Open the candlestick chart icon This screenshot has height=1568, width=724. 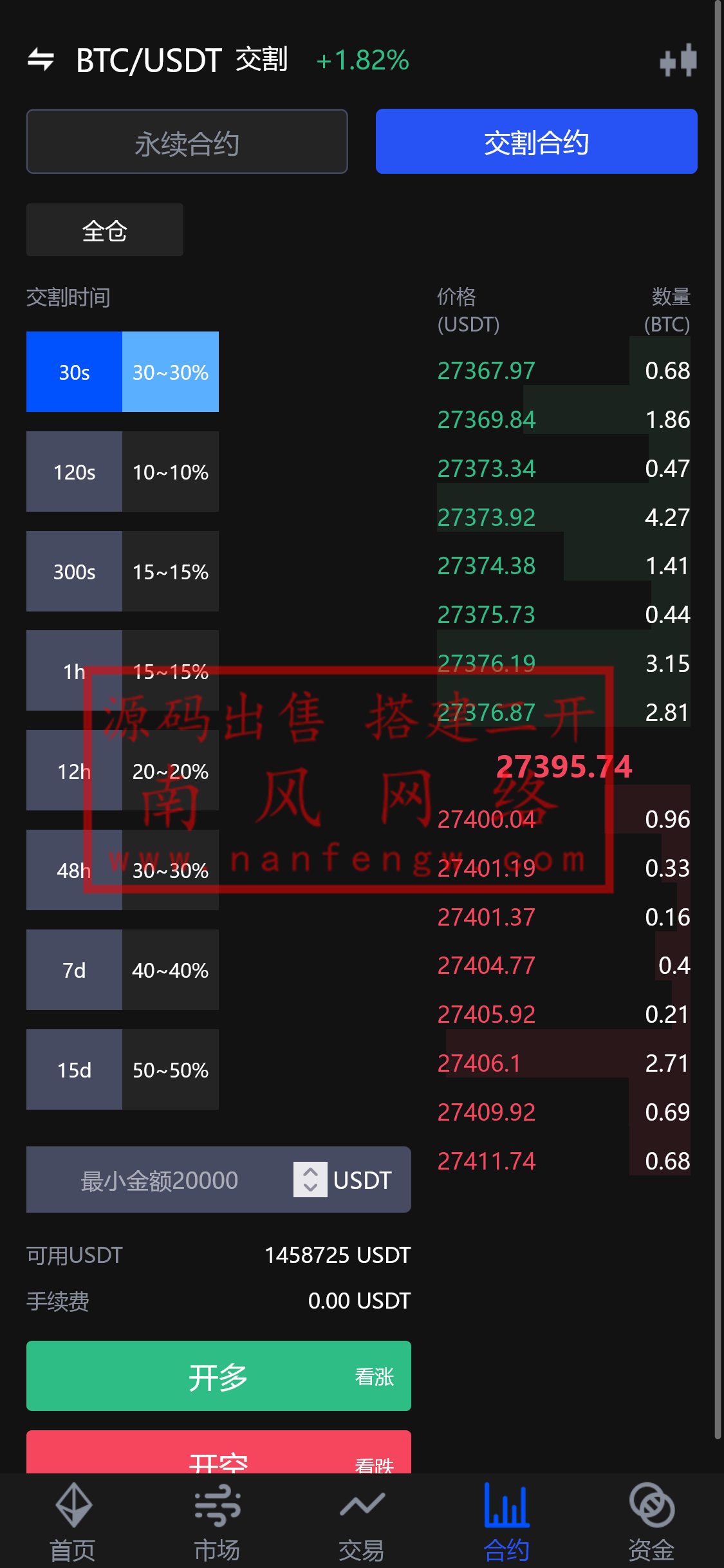678,61
